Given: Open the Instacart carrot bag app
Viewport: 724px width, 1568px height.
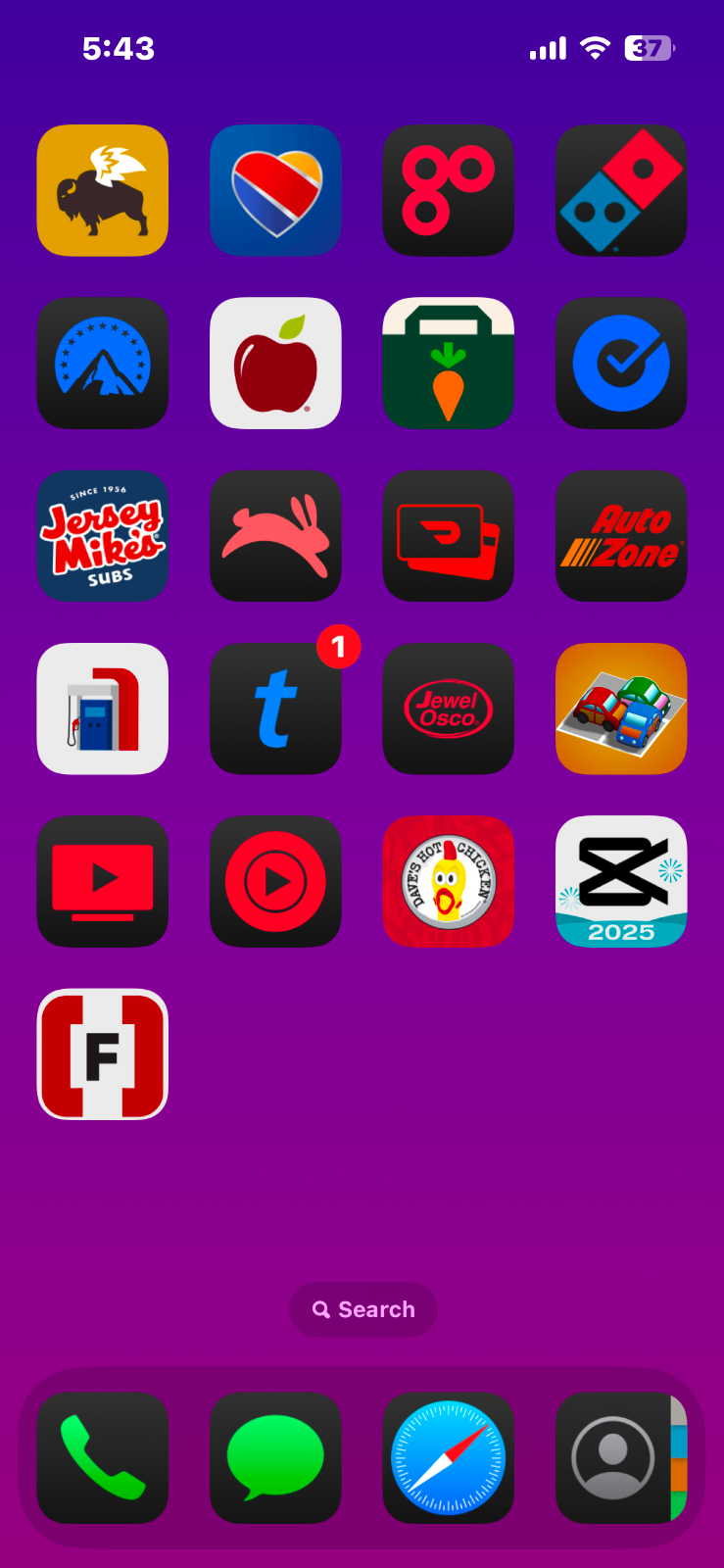Looking at the screenshot, I should tap(448, 363).
